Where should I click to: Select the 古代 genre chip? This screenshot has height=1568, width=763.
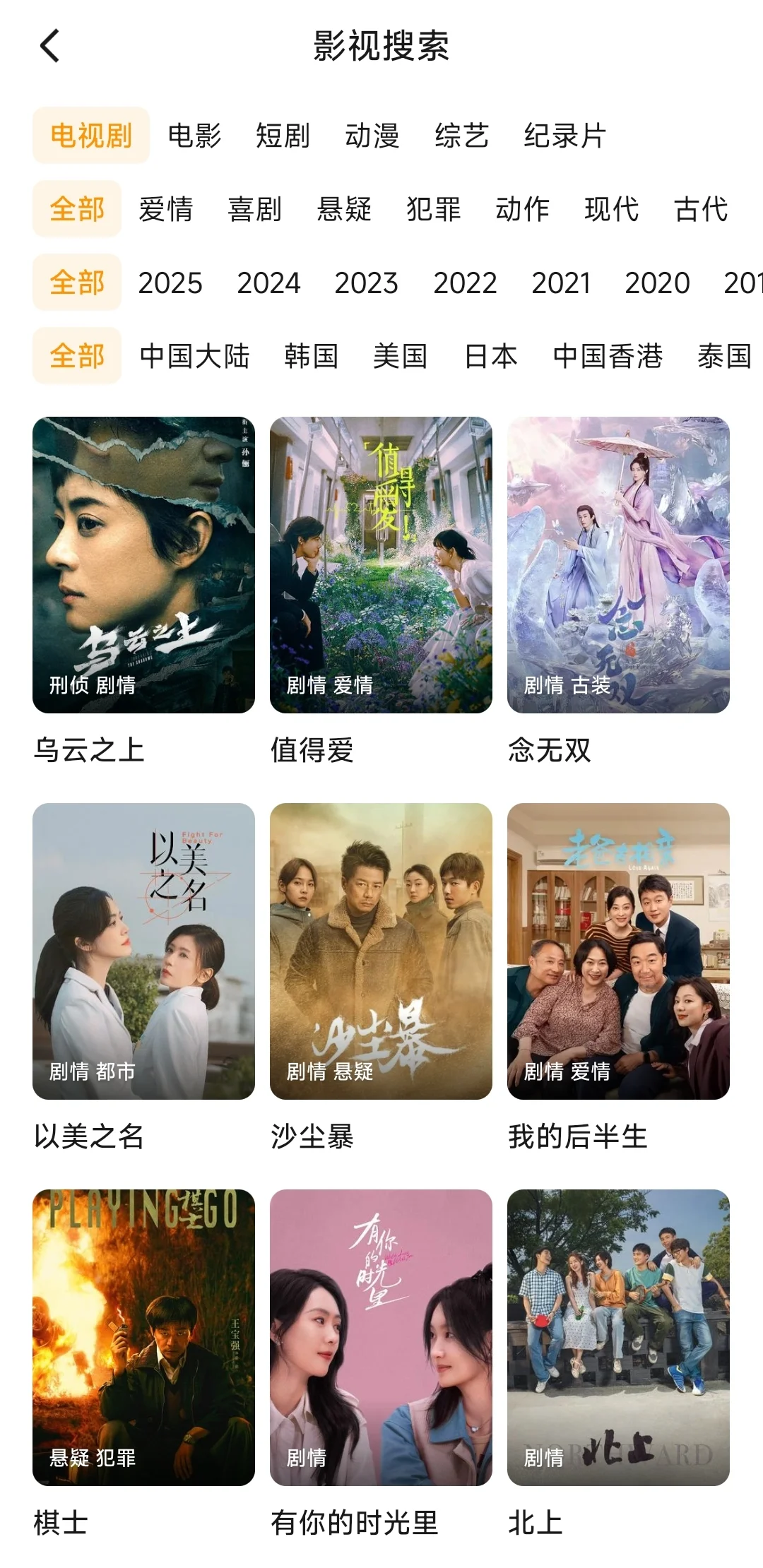(x=701, y=209)
